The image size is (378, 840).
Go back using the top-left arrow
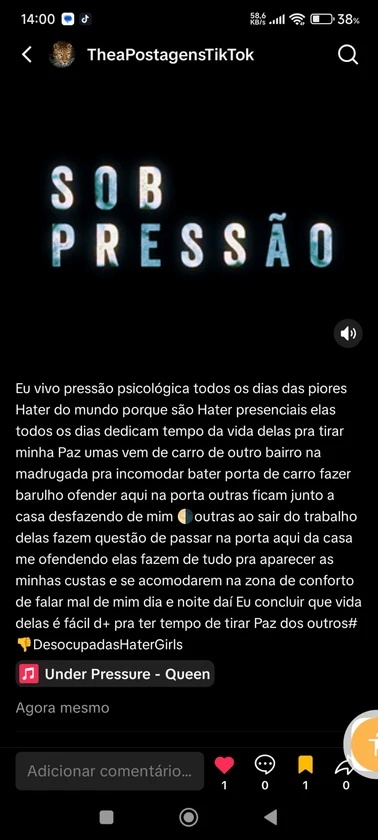pyautogui.click(x=26, y=55)
